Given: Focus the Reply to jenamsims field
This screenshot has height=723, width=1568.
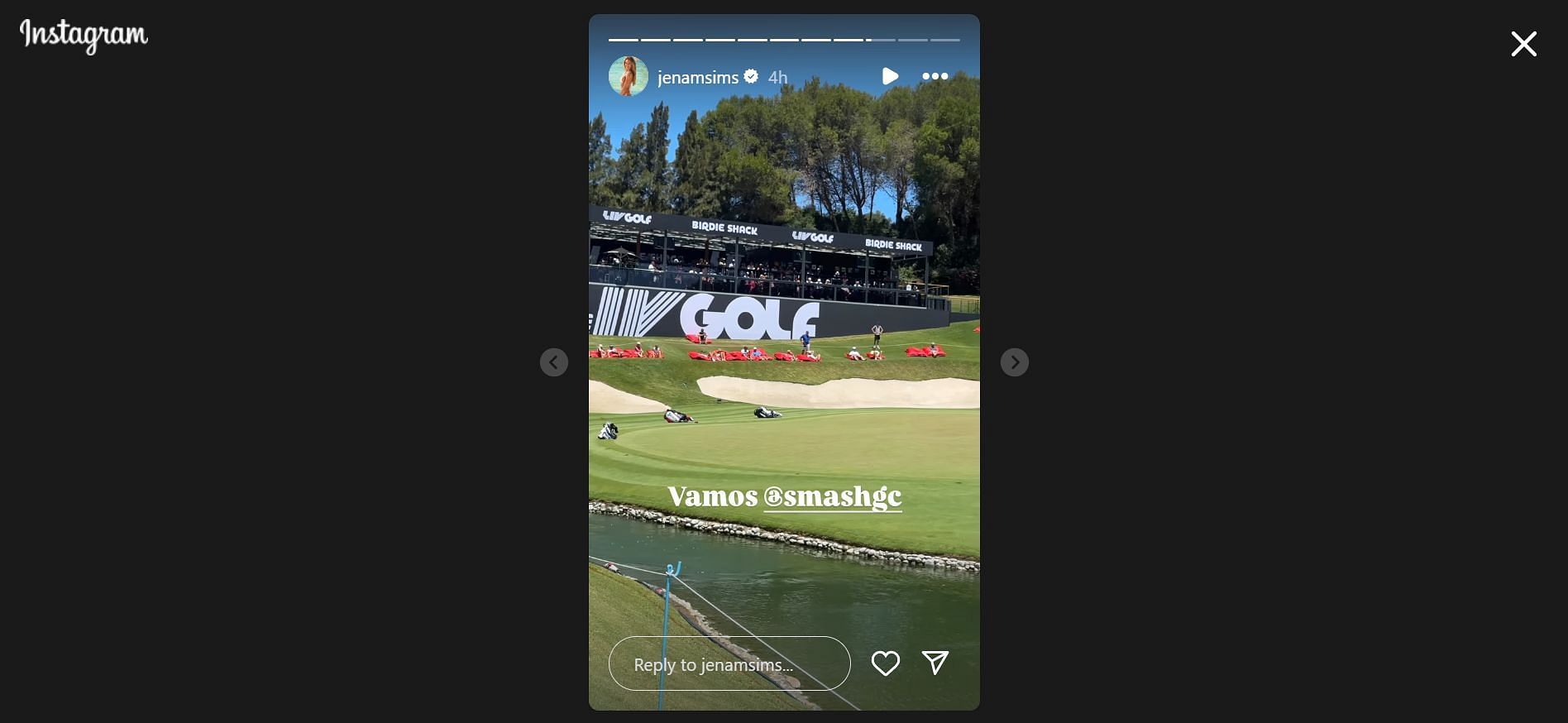Looking at the screenshot, I should pos(729,663).
